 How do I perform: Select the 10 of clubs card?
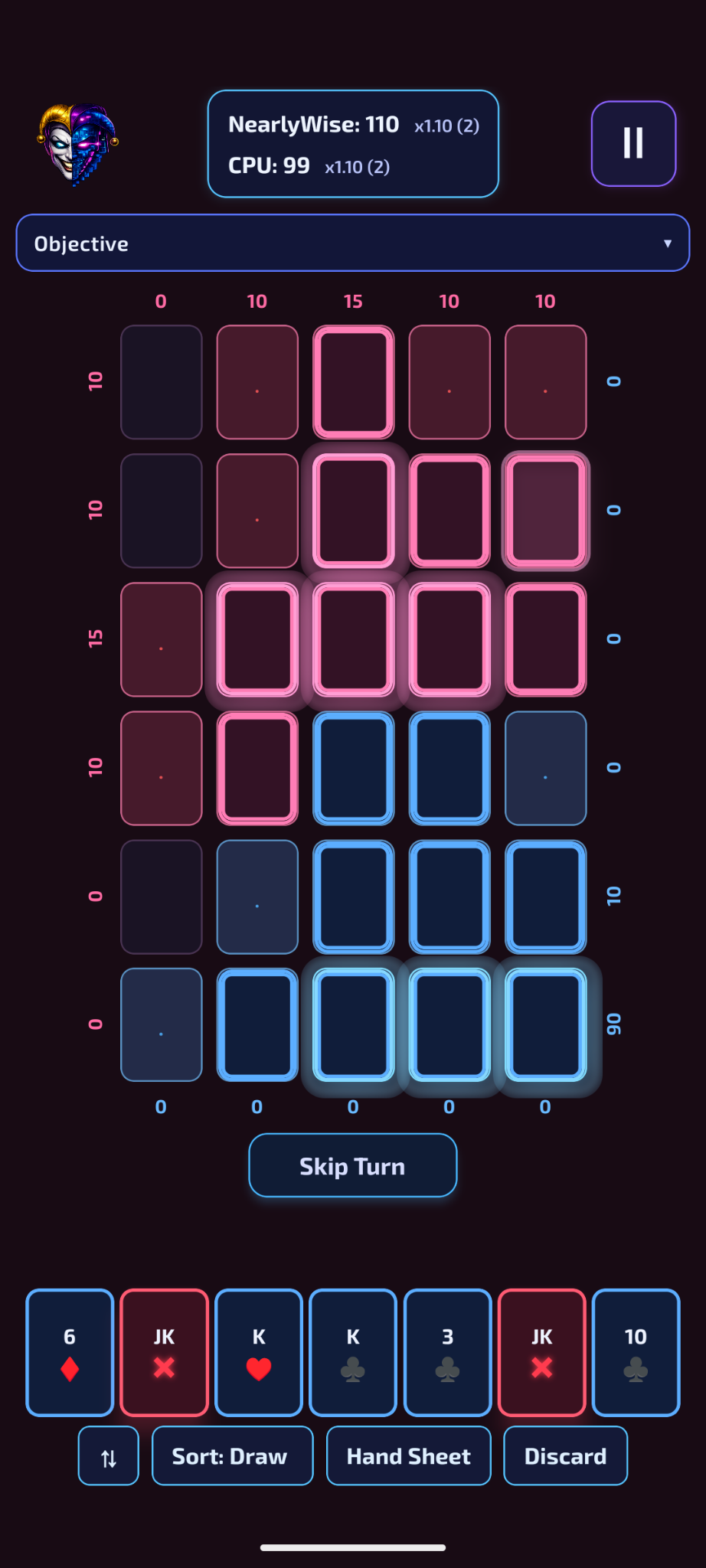click(636, 1352)
